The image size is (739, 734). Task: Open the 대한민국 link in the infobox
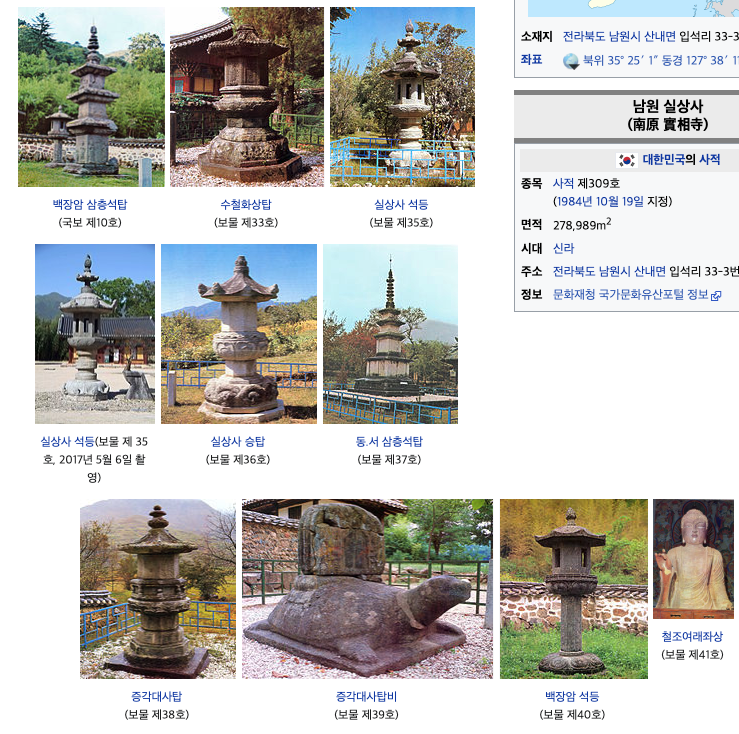(663, 160)
